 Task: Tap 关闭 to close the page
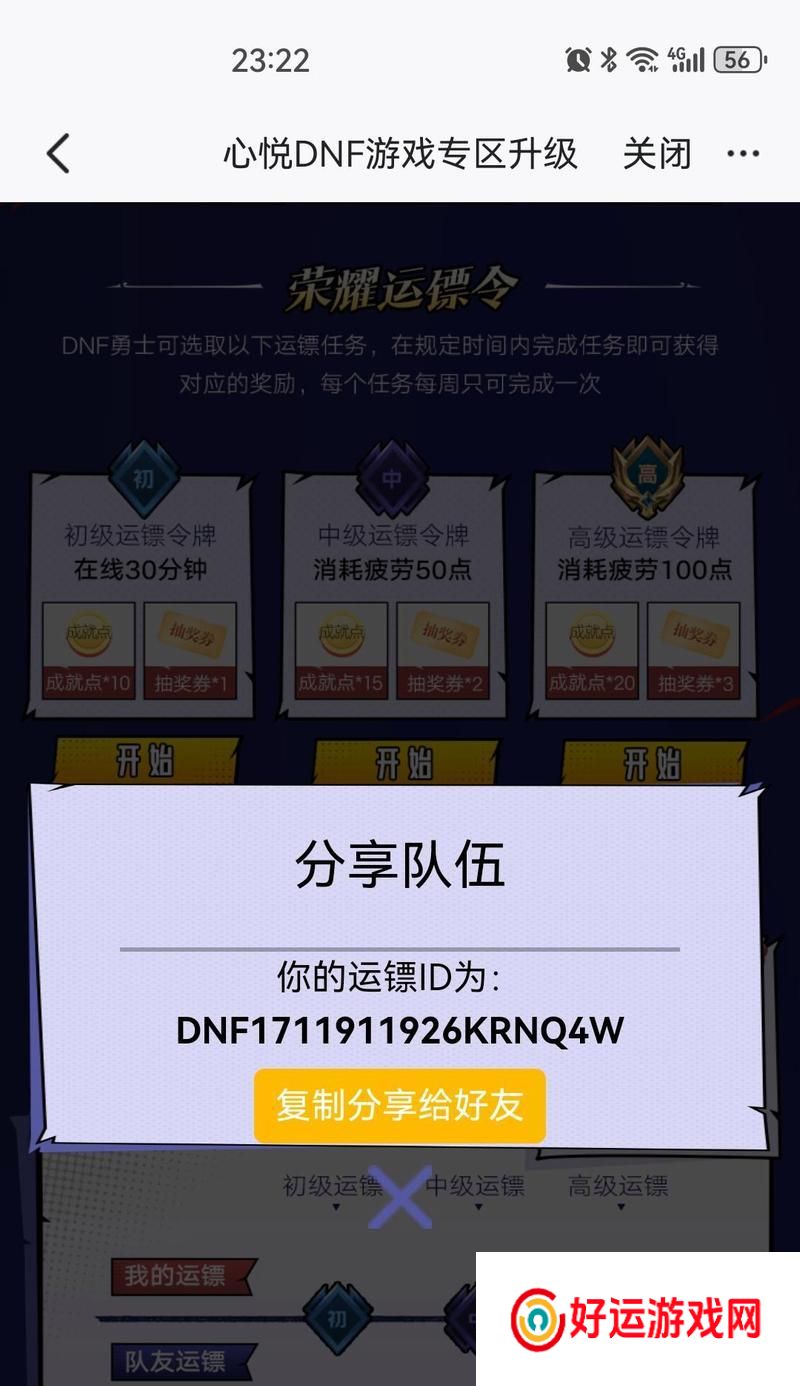pos(657,154)
